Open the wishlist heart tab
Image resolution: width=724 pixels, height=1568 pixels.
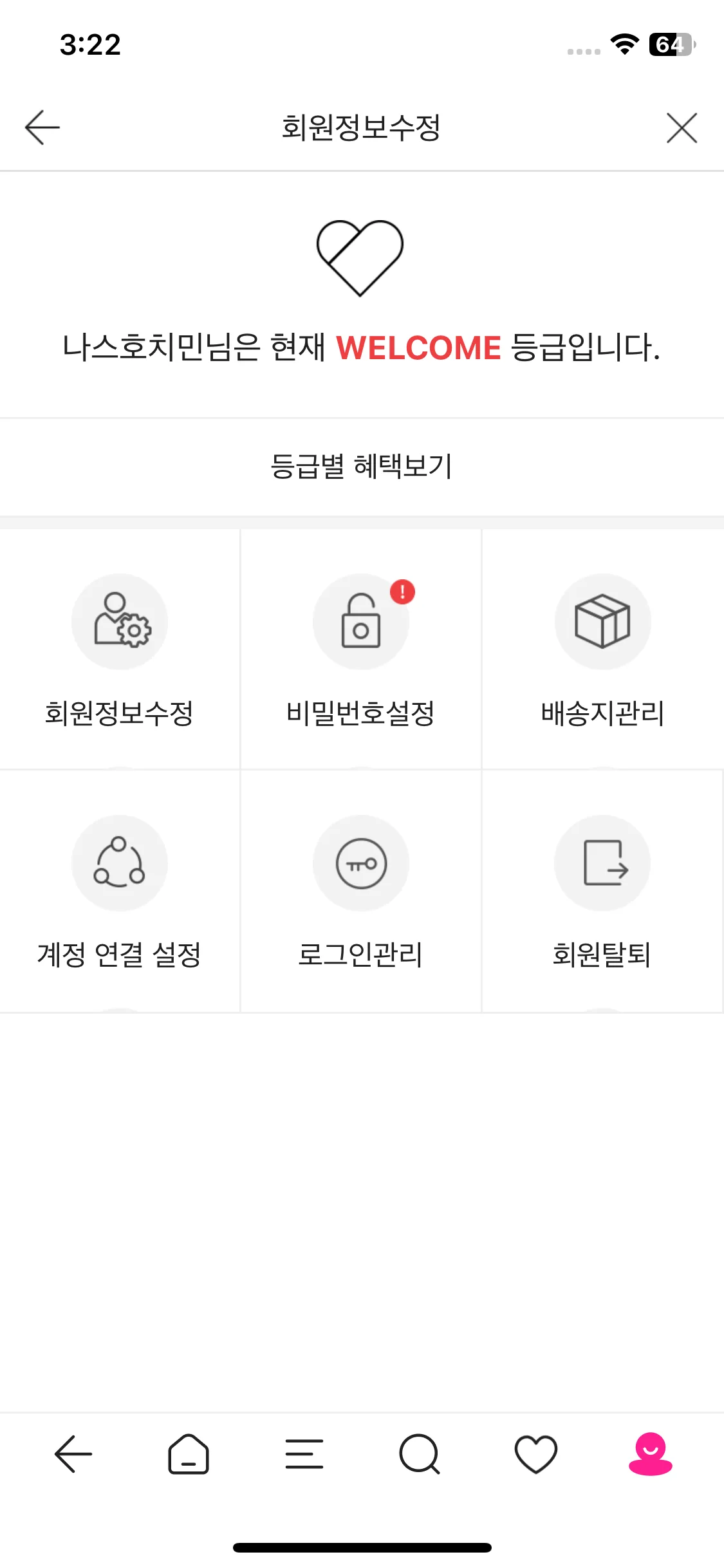[x=535, y=1454]
